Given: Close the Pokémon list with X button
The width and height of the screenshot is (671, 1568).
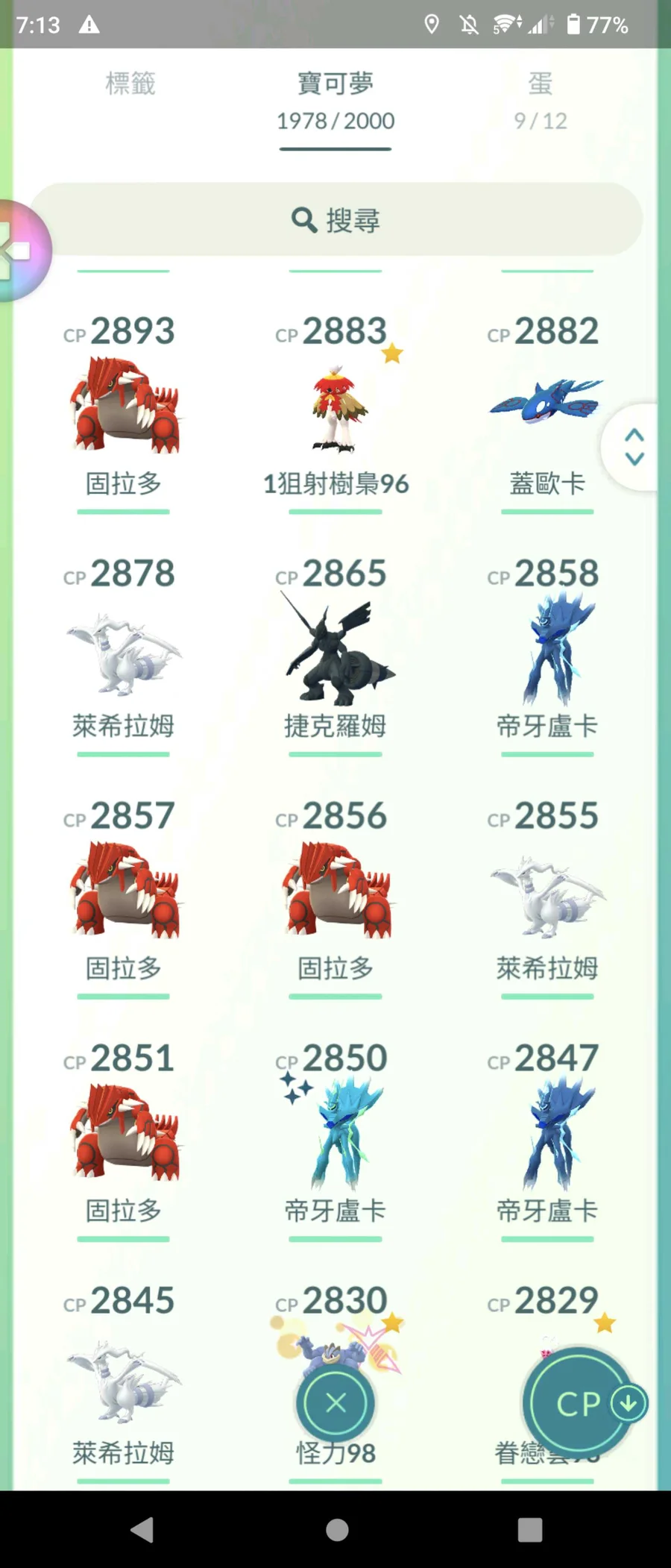Looking at the screenshot, I should pyautogui.click(x=335, y=1403).
